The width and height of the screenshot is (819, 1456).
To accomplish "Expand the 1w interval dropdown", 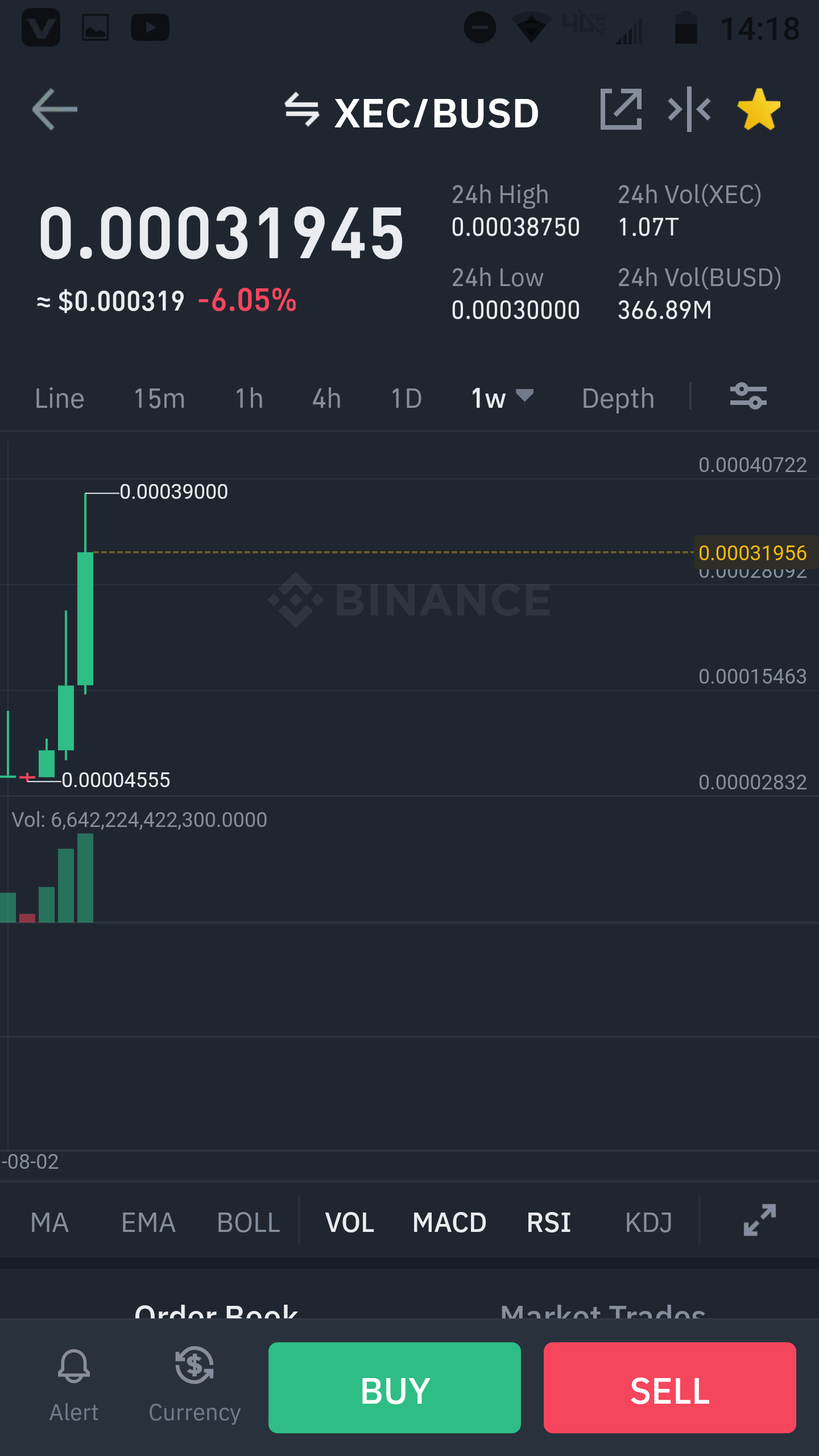I will 502,398.
